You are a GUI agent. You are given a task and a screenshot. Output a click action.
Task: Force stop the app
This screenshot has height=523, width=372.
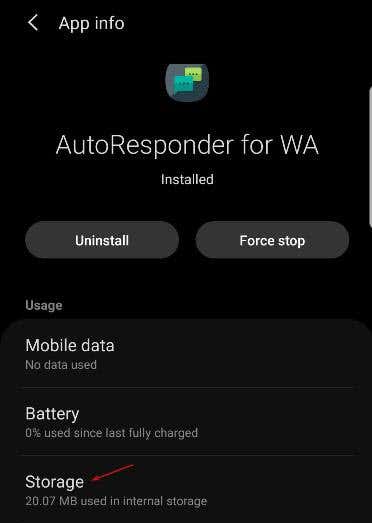(272, 240)
